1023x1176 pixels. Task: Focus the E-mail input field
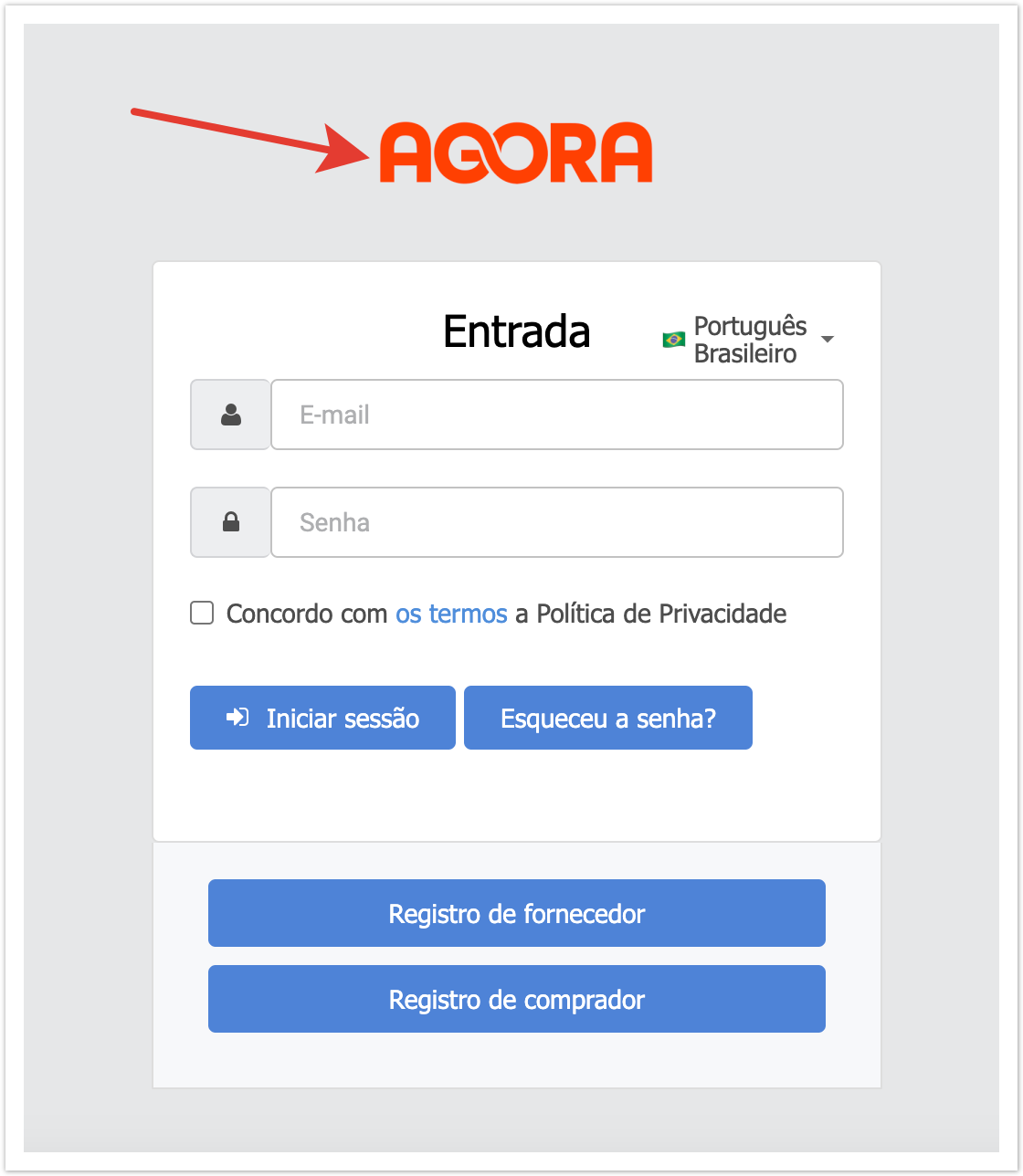click(x=556, y=415)
